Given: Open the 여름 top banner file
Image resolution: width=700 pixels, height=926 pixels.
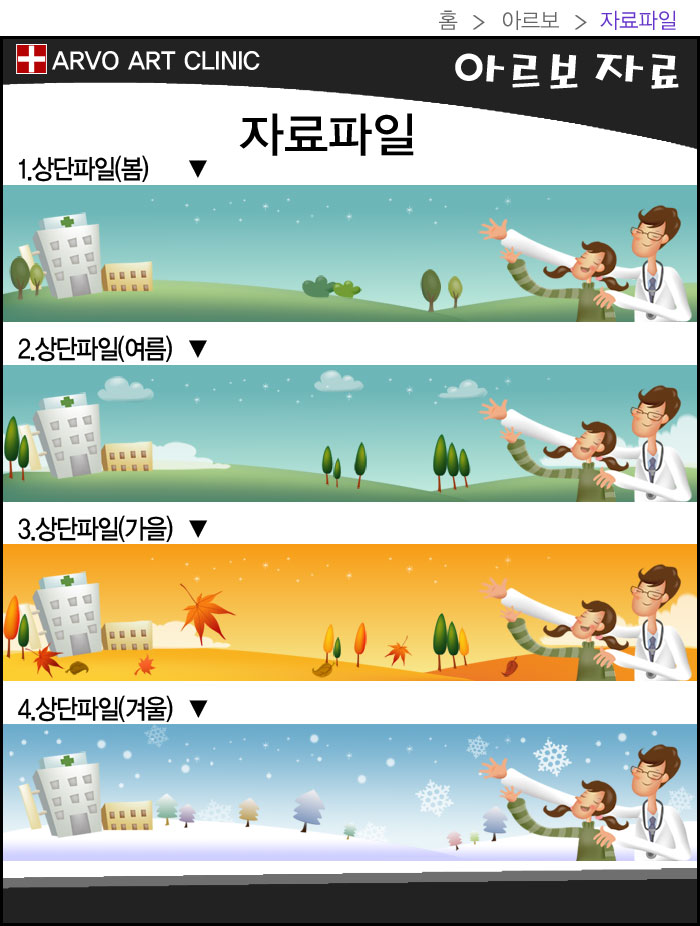Looking at the screenshot, I should (x=348, y=433).
